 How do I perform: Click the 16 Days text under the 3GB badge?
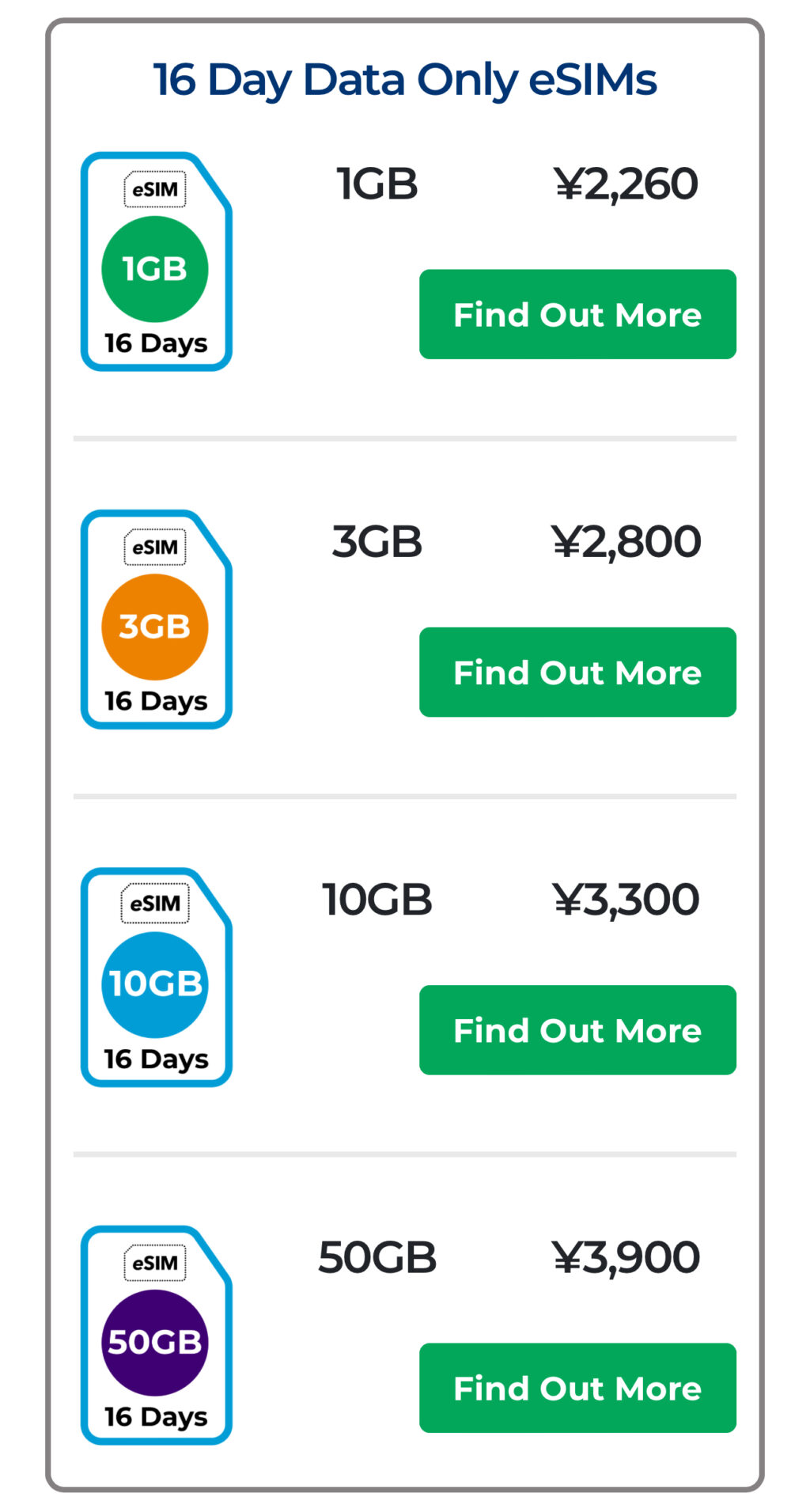pos(155,701)
